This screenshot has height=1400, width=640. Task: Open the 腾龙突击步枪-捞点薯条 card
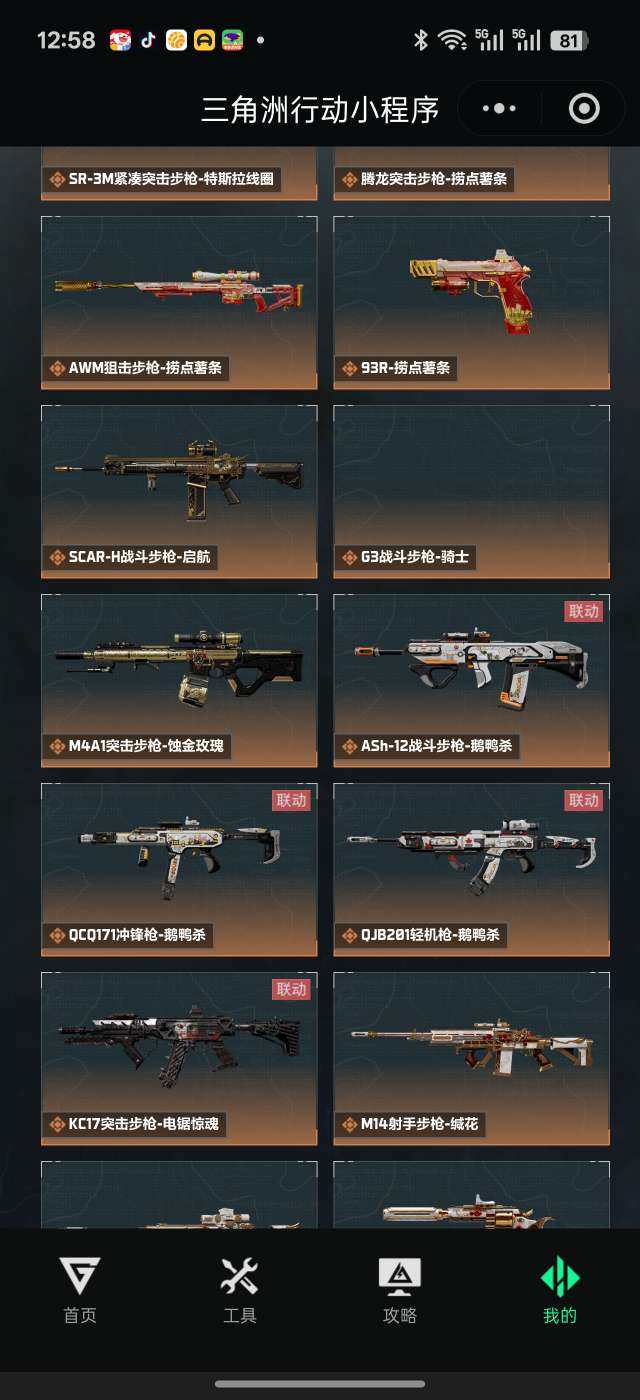pyautogui.click(x=471, y=175)
